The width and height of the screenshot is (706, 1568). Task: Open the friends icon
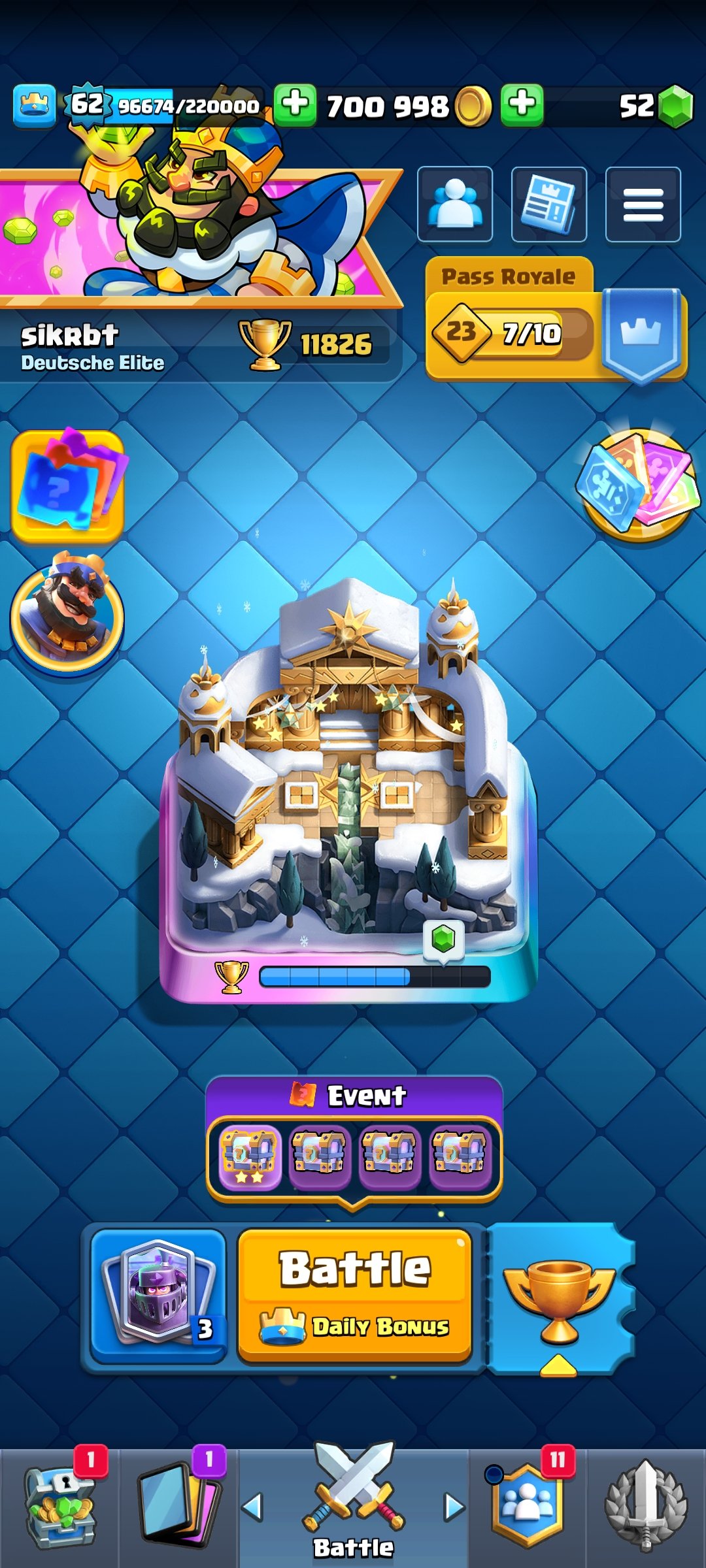[454, 204]
